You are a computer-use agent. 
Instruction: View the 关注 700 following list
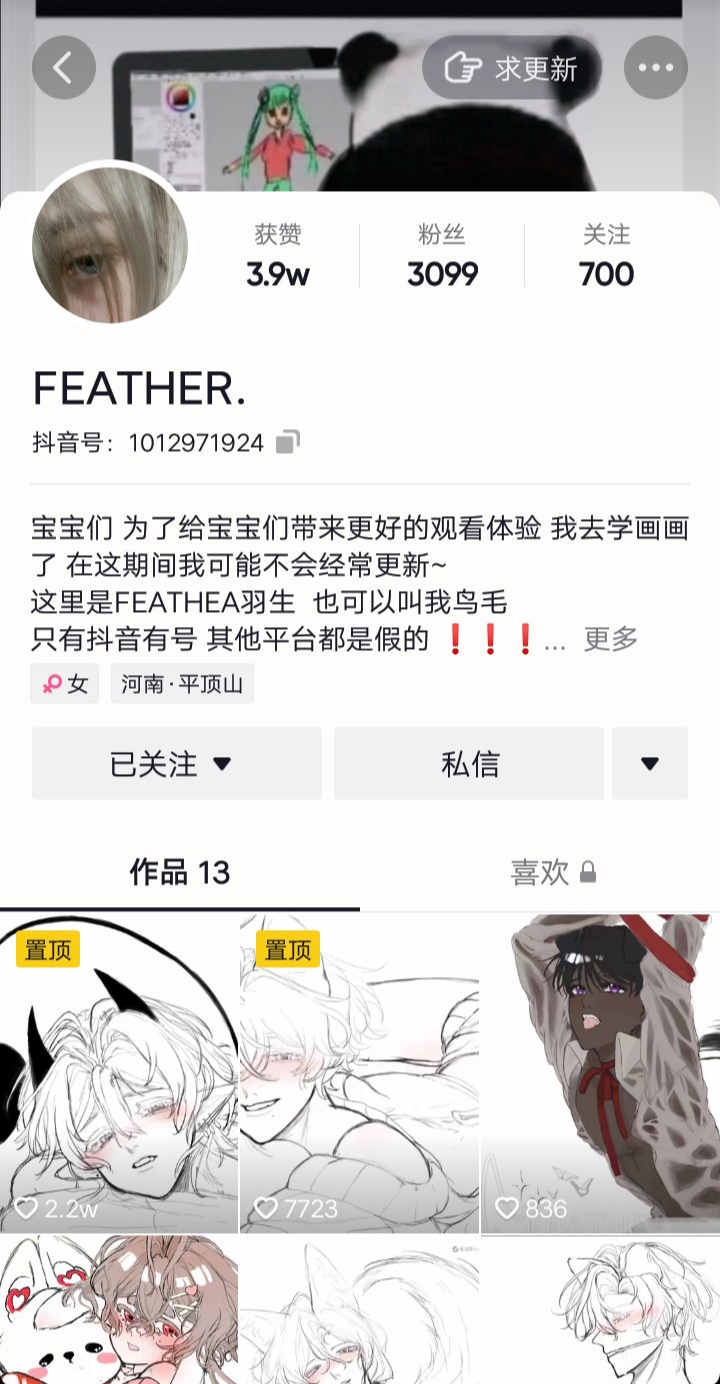pyautogui.click(x=606, y=256)
